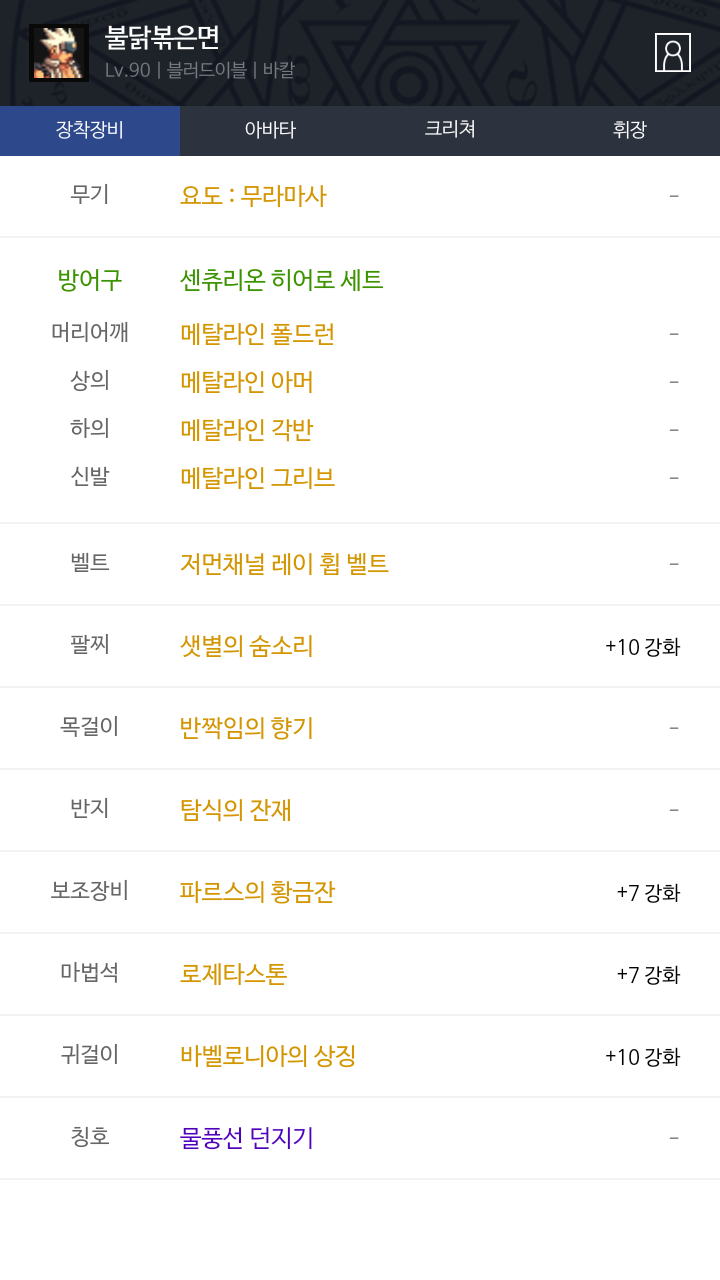Open the character profile icon
The image size is (720, 1280).
[x=673, y=53]
